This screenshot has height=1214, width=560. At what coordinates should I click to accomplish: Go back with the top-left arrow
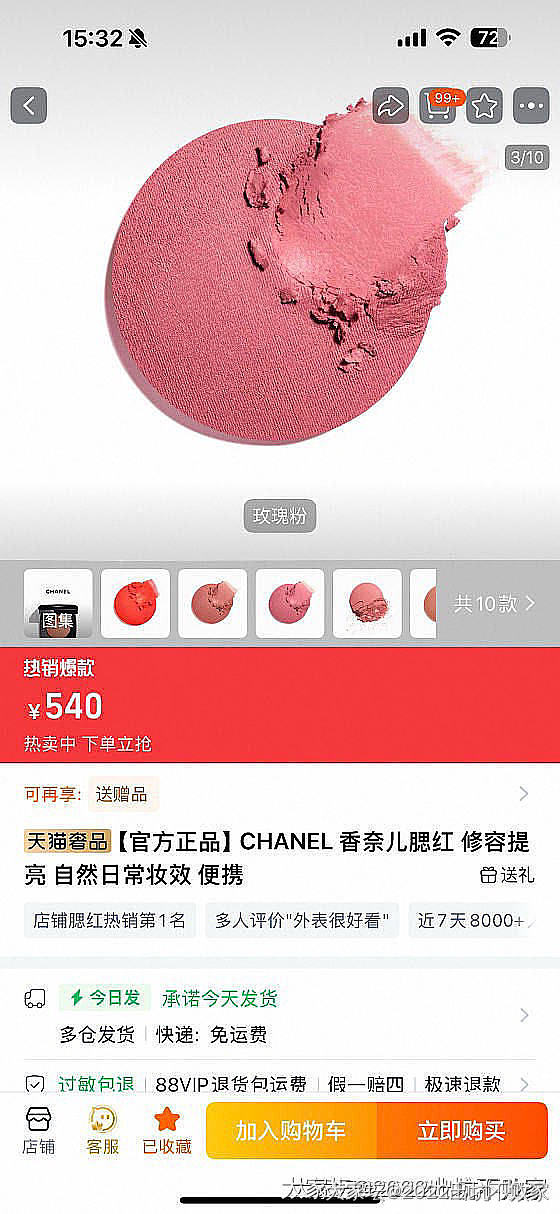pos(29,105)
